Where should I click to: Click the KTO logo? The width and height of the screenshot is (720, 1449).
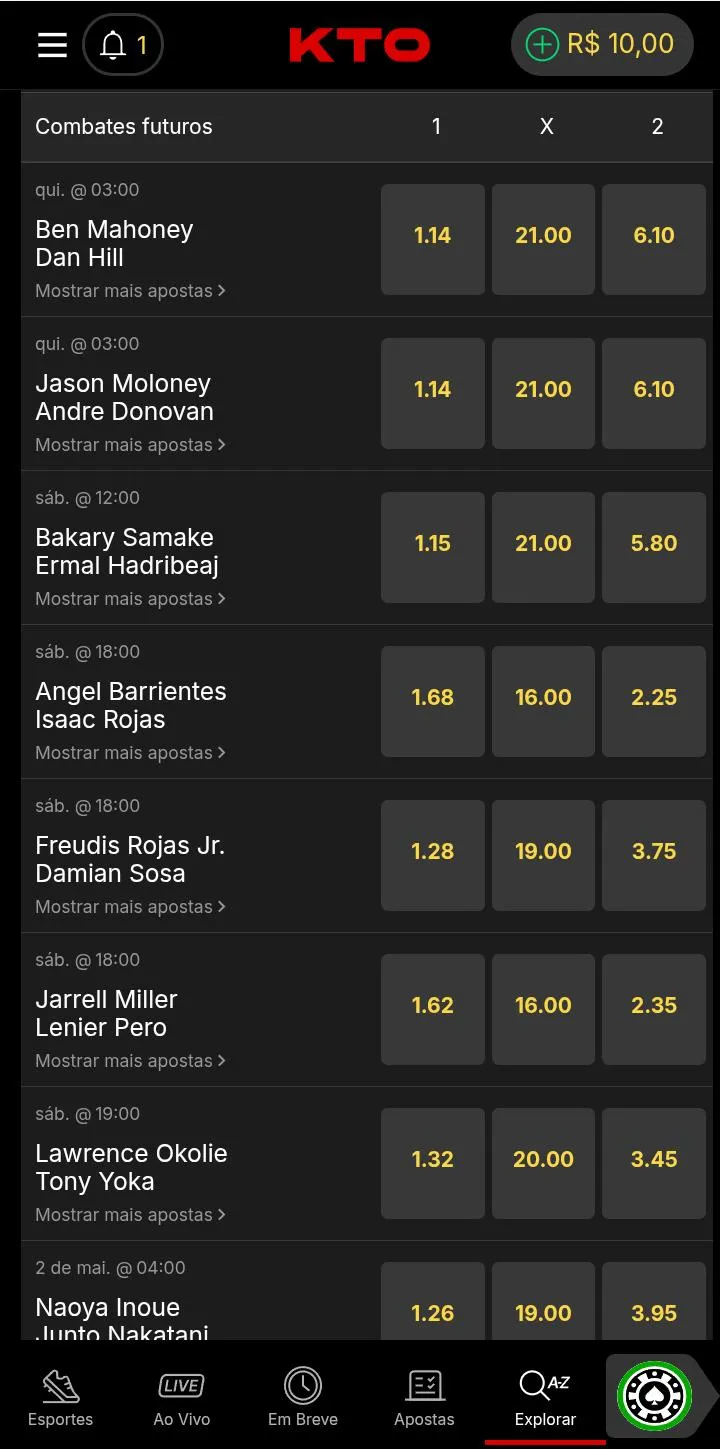(x=360, y=44)
